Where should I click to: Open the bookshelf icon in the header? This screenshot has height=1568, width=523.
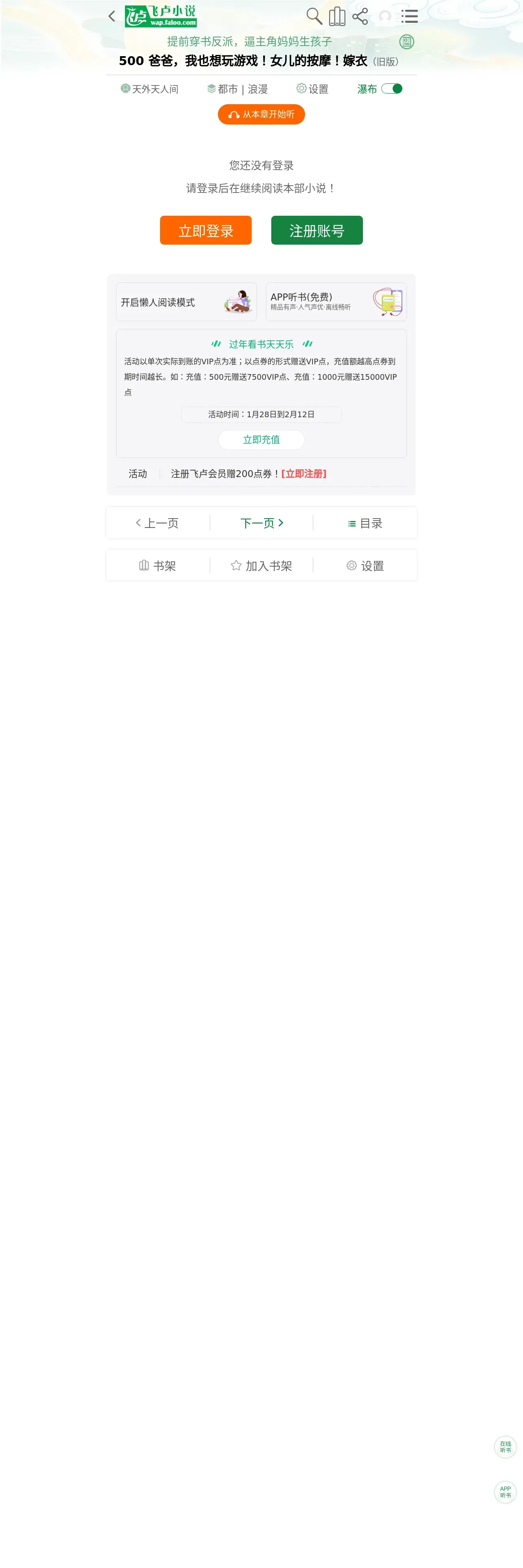(x=337, y=16)
